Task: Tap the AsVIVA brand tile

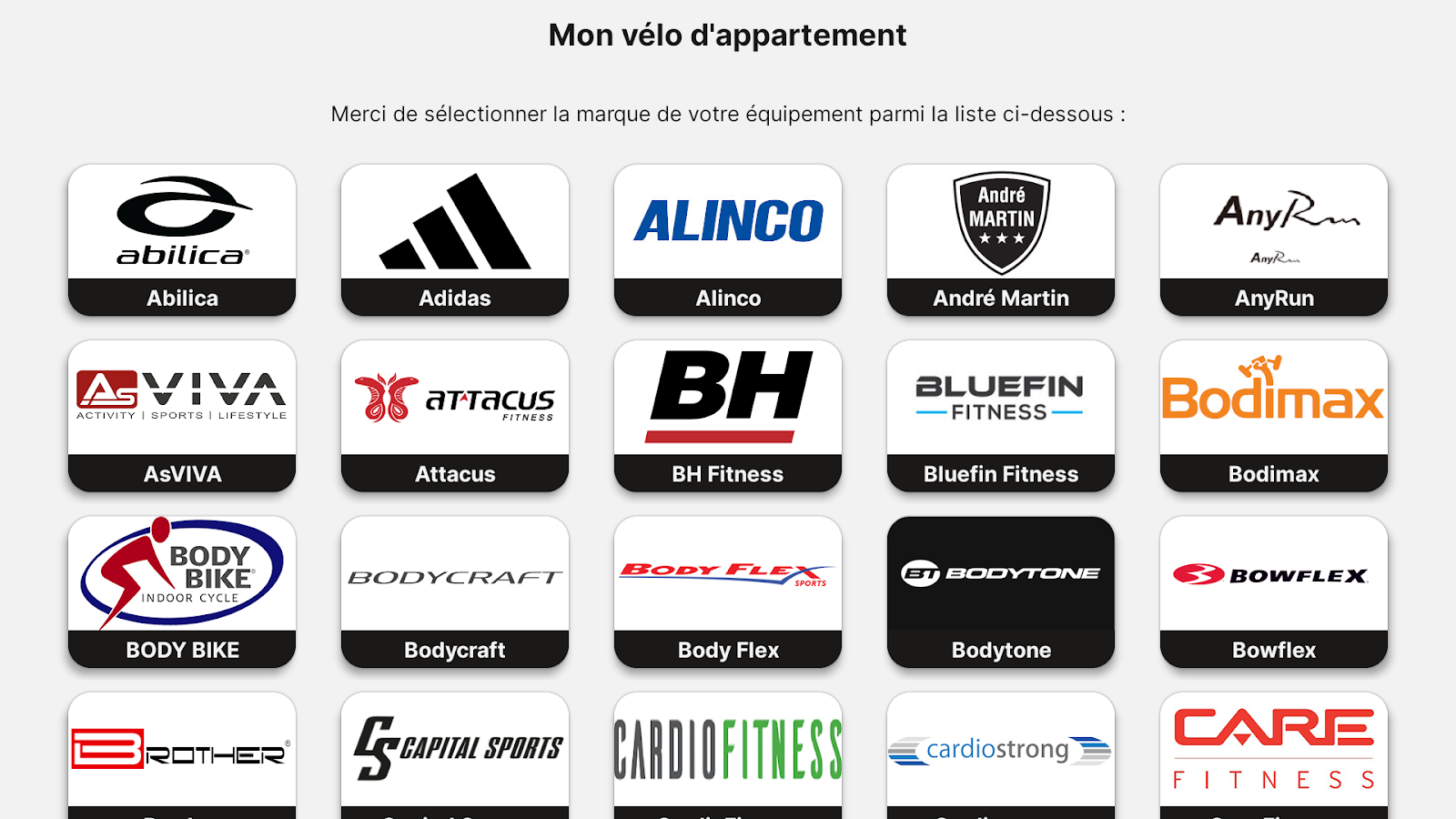Action: point(182,415)
